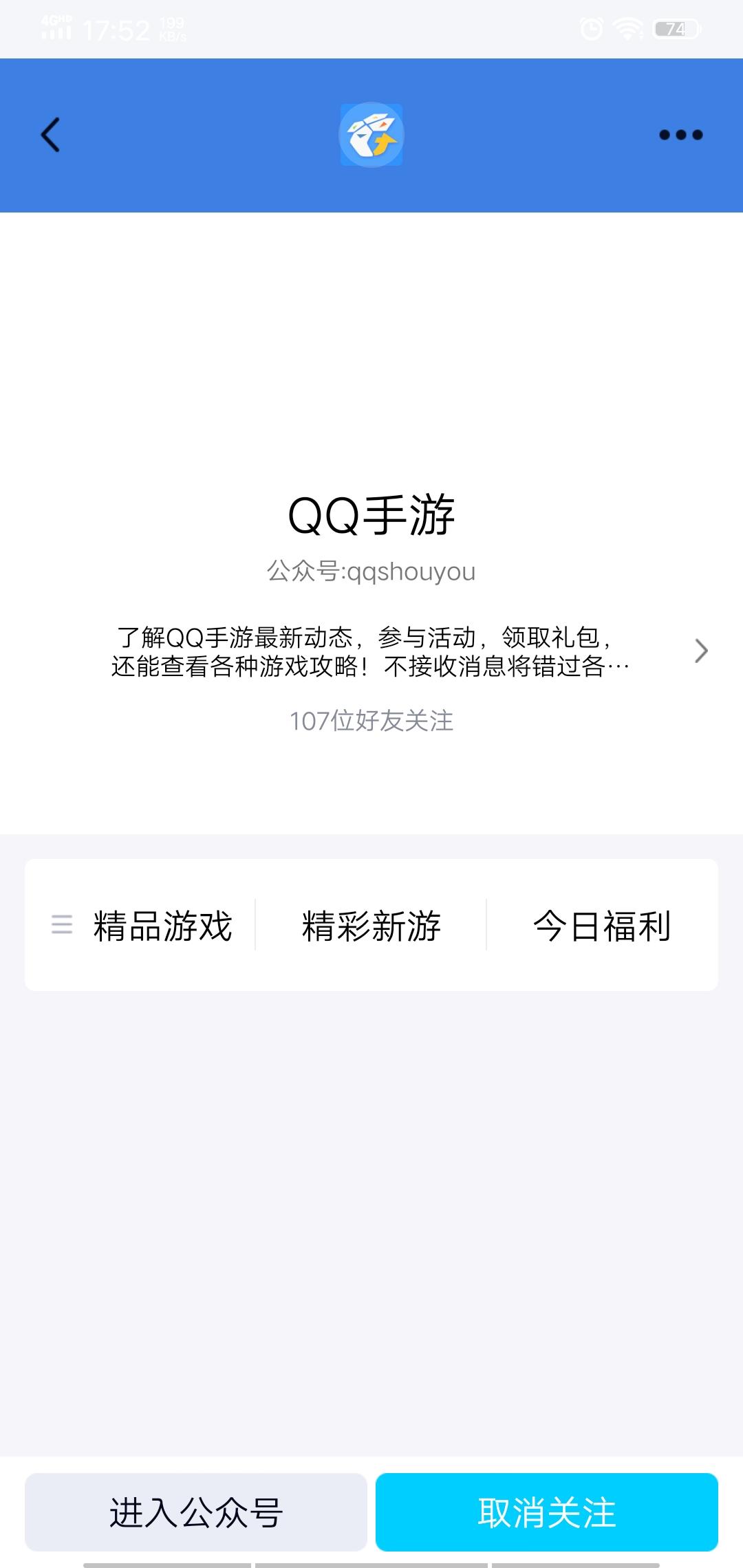The width and height of the screenshot is (743, 1568).
Task: Unfollow with the 取消关注 button
Action: (x=547, y=1512)
